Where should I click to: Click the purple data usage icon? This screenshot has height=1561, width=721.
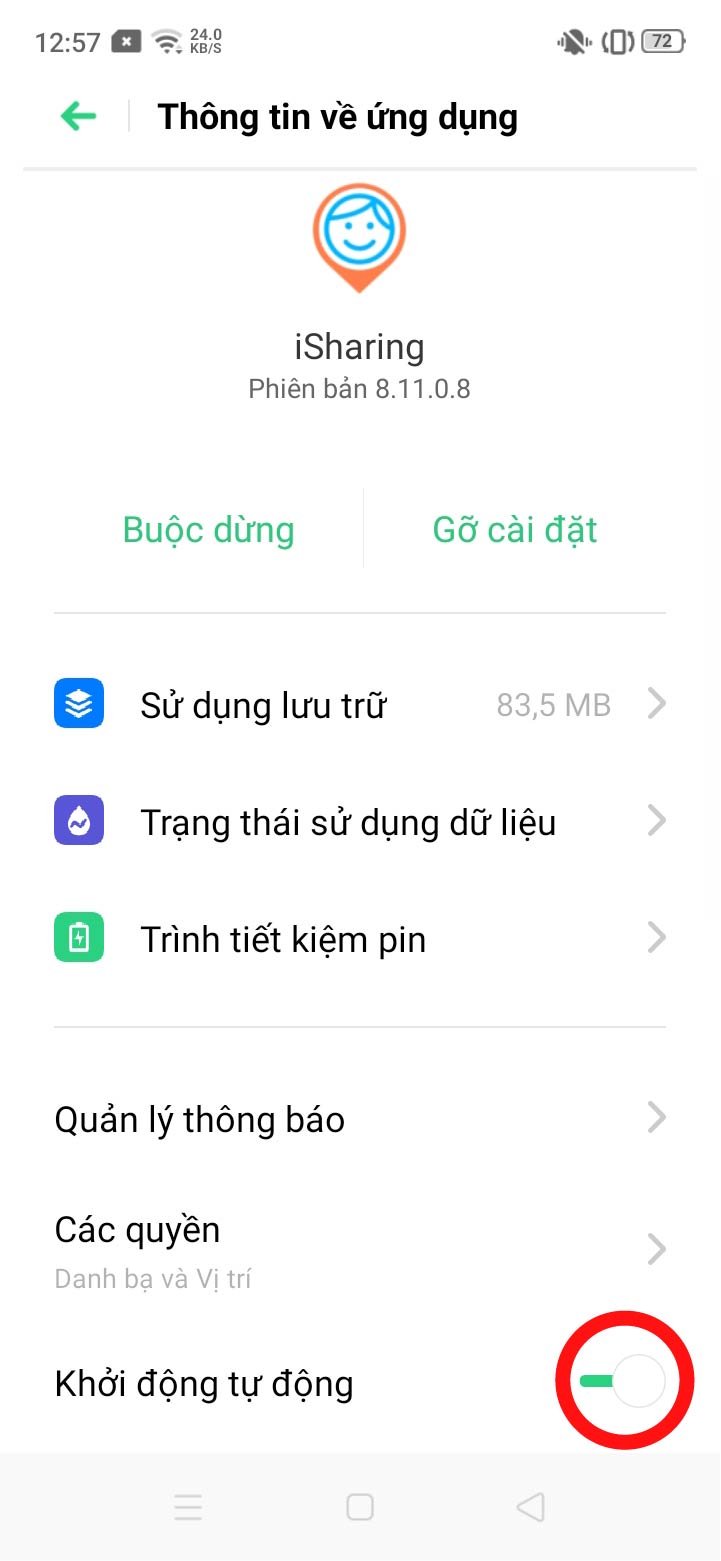coord(78,820)
